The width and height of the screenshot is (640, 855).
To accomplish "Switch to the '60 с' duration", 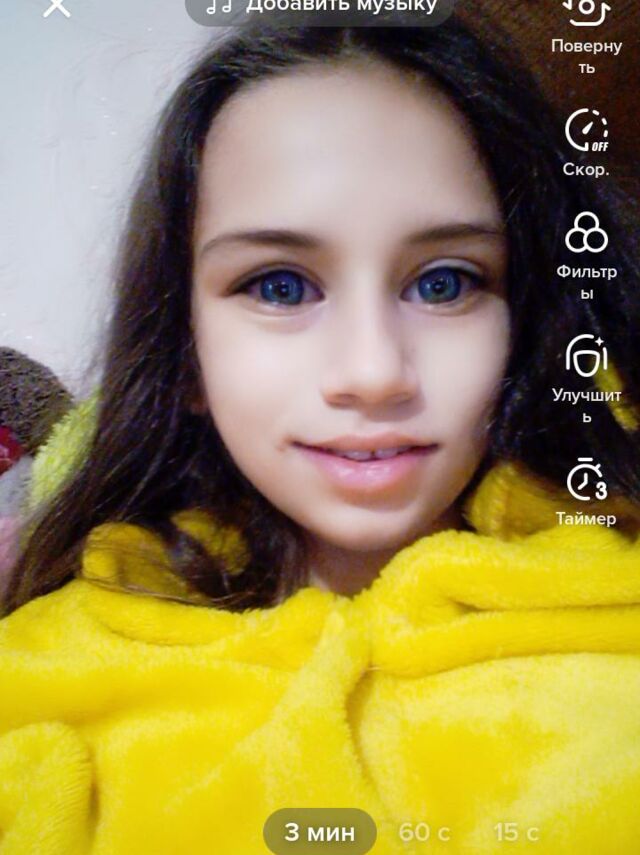I will (424, 831).
